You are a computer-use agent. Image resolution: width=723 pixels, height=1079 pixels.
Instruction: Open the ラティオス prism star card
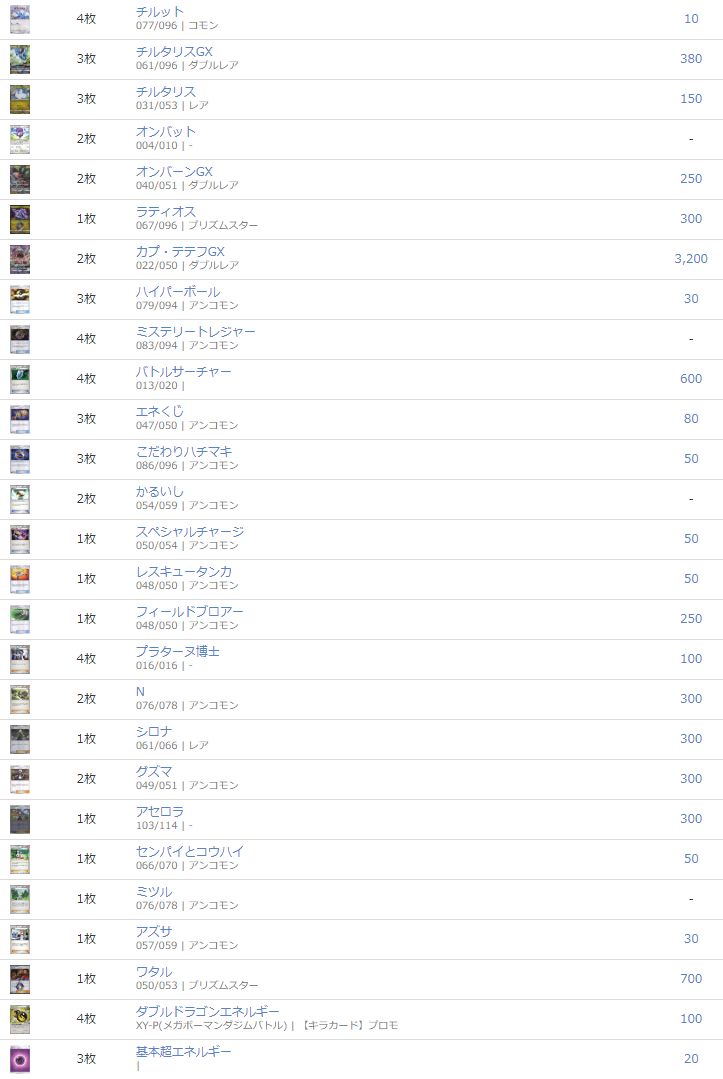(x=166, y=212)
